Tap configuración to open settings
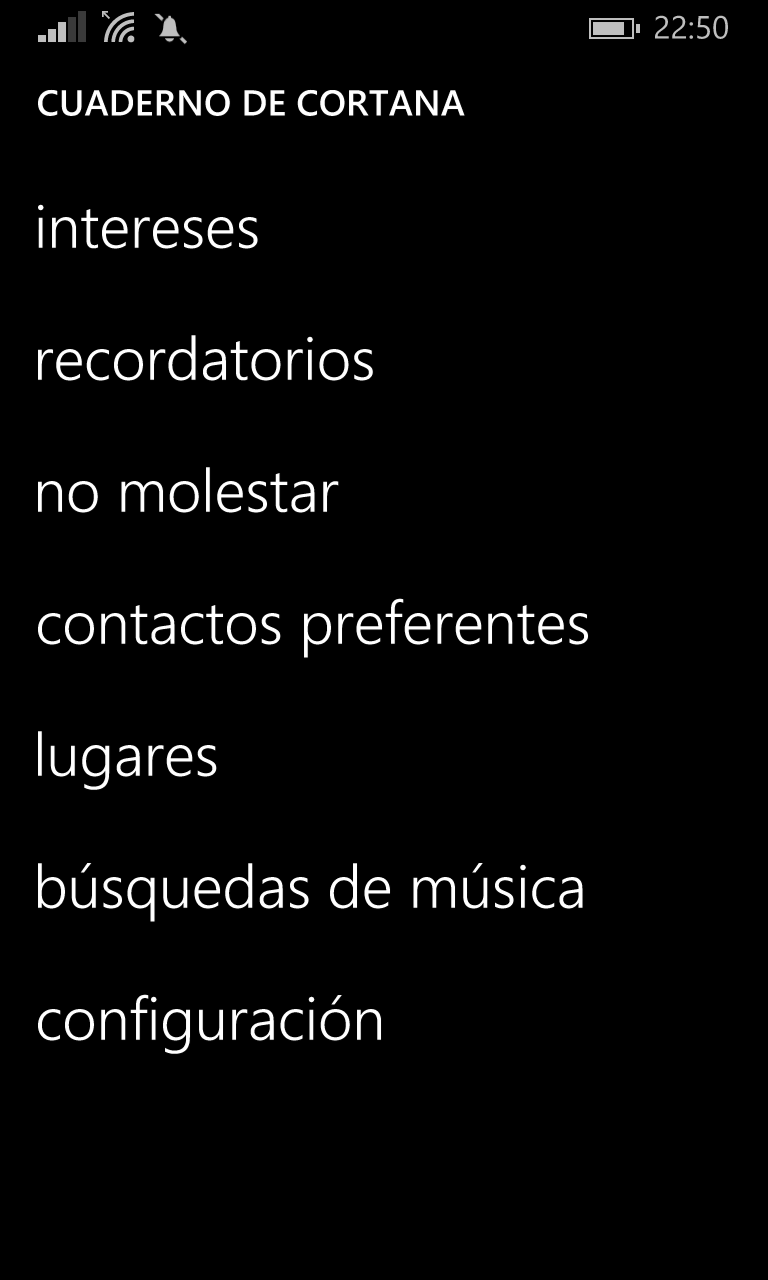This screenshot has height=1280, width=768. (210, 1021)
